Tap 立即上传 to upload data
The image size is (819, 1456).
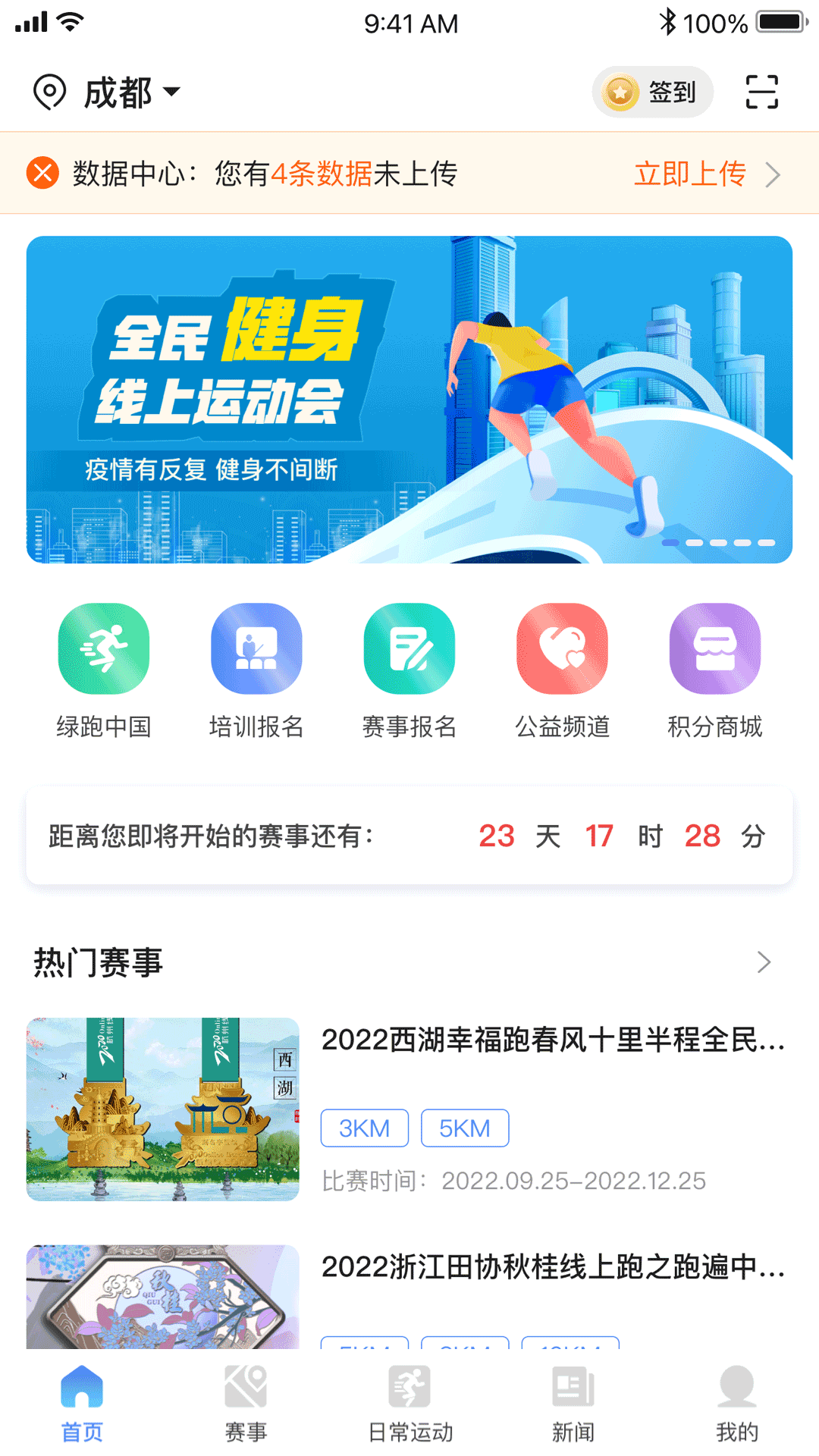pos(707,174)
